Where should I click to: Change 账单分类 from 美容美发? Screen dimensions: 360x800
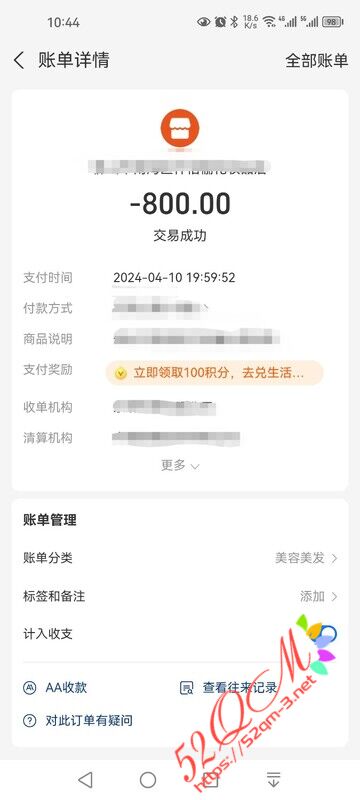coord(180,558)
